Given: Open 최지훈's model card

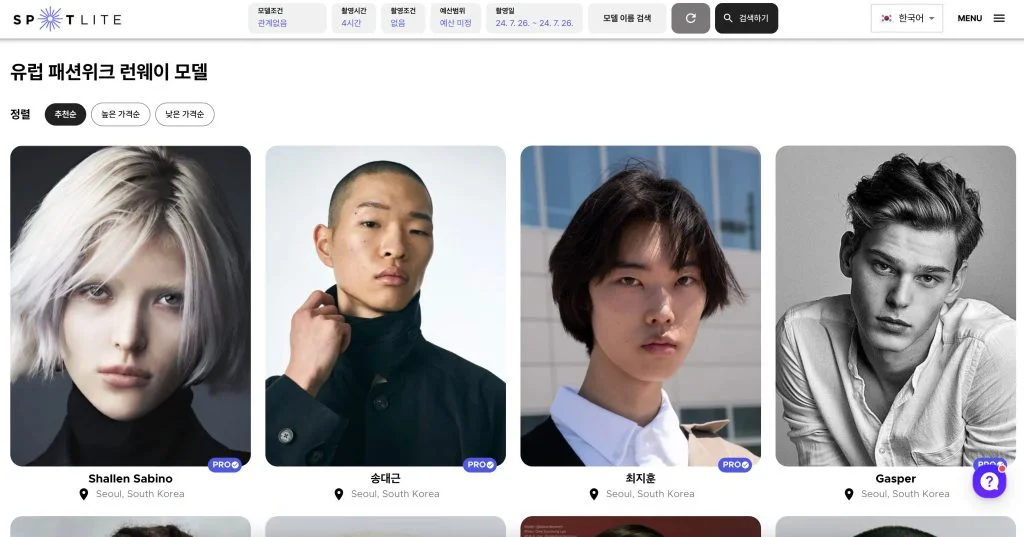Looking at the screenshot, I should 640,306.
